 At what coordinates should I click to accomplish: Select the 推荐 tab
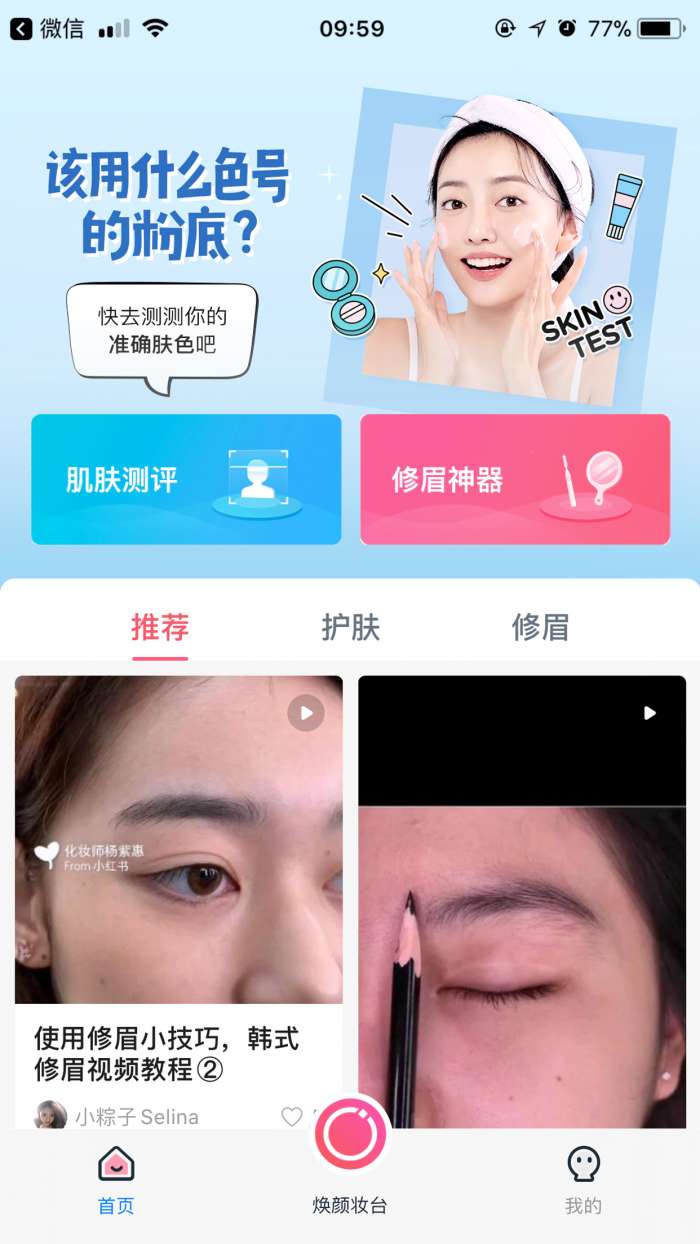pos(160,627)
